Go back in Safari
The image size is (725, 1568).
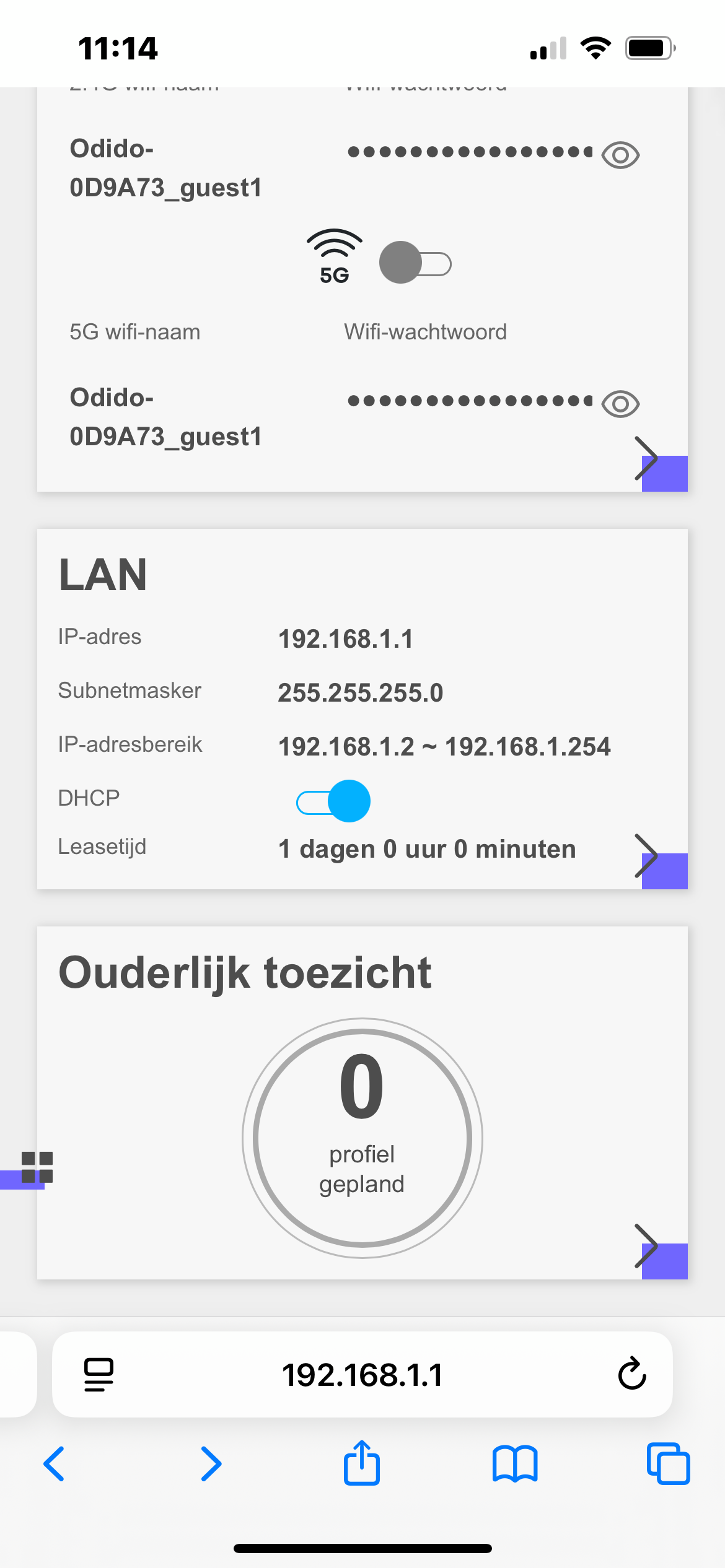pyautogui.click(x=55, y=1464)
